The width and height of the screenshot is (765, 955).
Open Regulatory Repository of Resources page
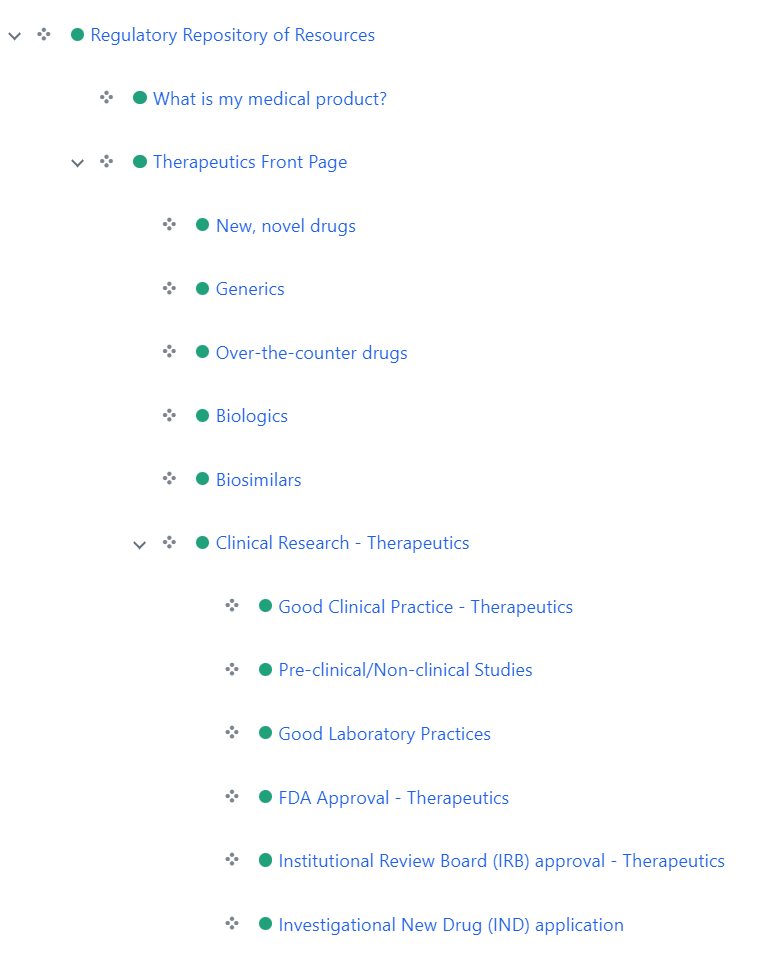tap(232, 35)
